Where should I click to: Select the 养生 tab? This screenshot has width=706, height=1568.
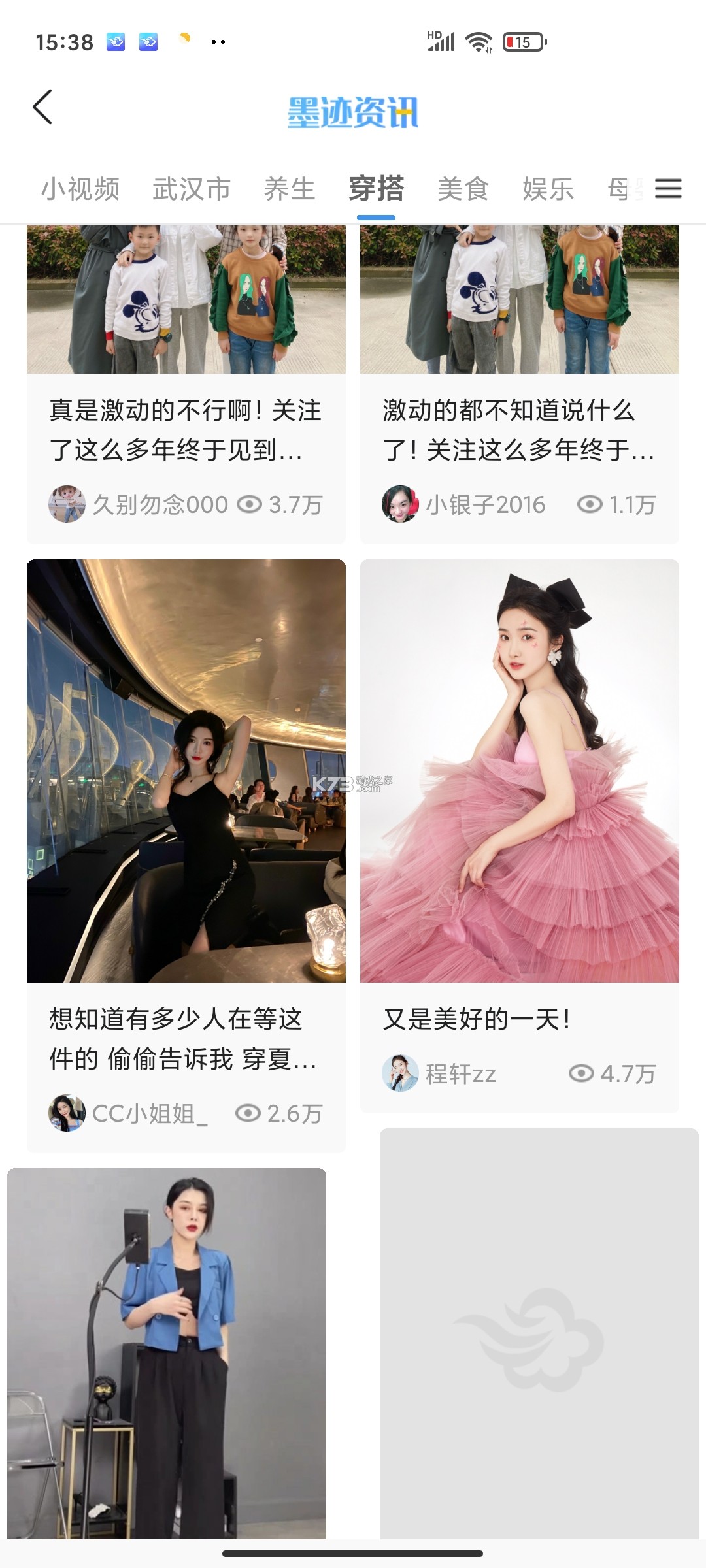pyautogui.click(x=290, y=189)
